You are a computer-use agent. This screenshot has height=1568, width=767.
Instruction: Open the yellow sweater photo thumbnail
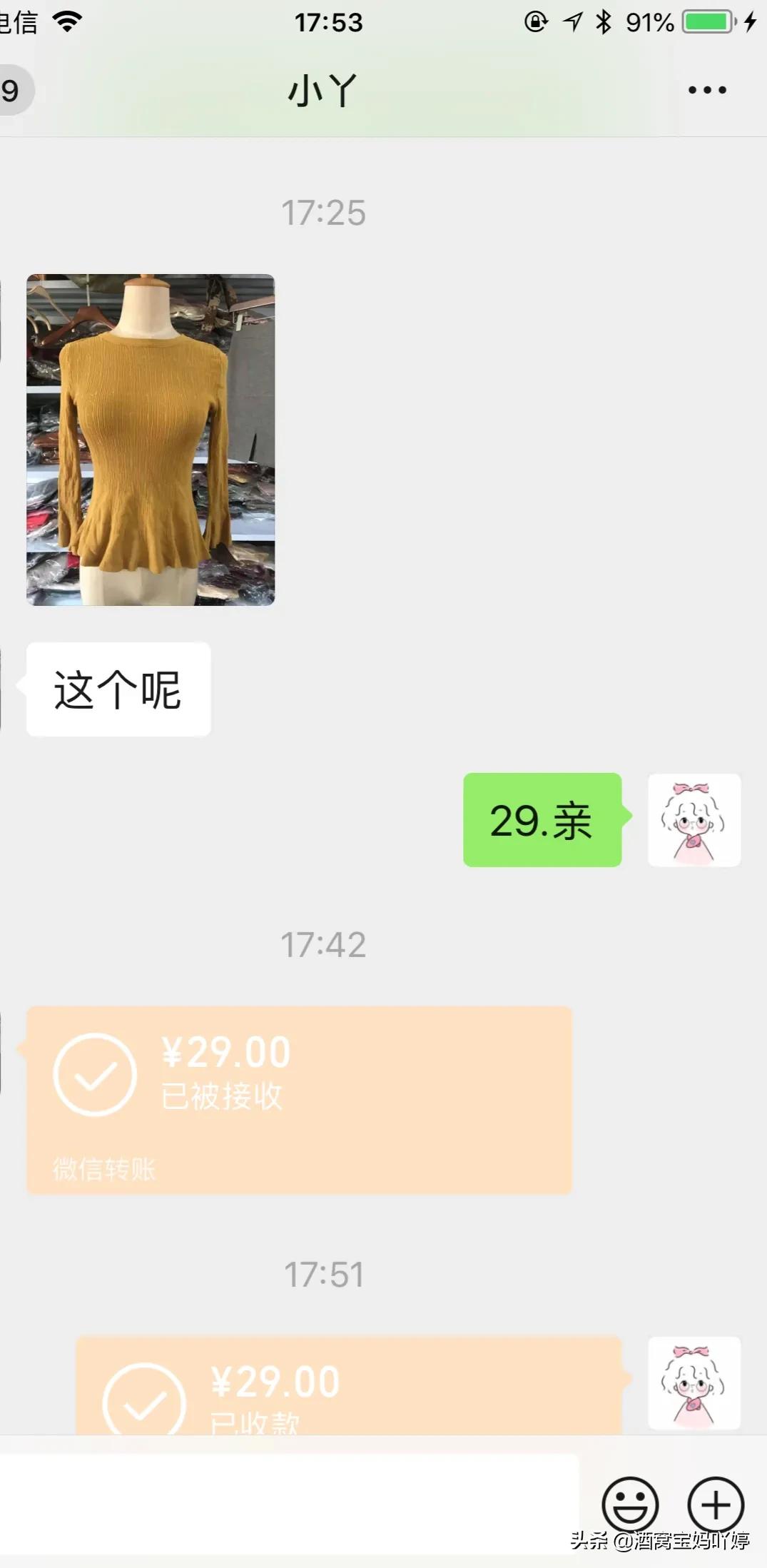coord(149,439)
